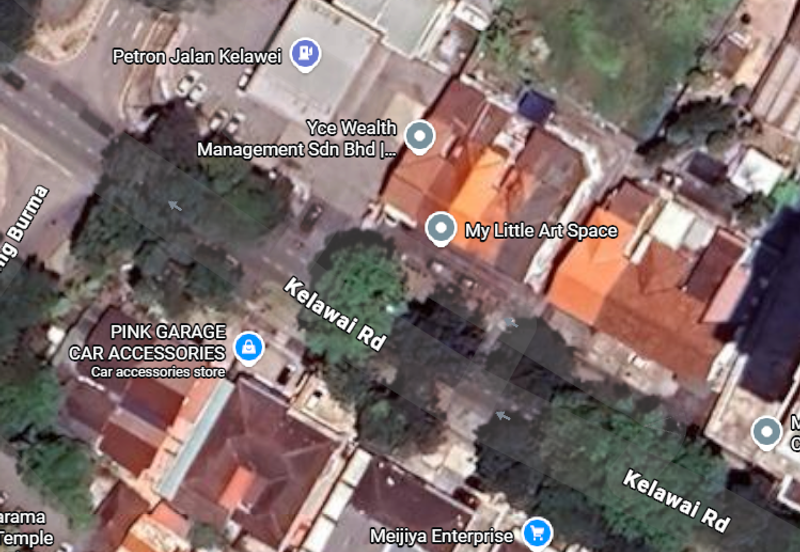Select Meijiya Enterprise shopping marker
800x552 pixels.
pyautogui.click(x=538, y=532)
